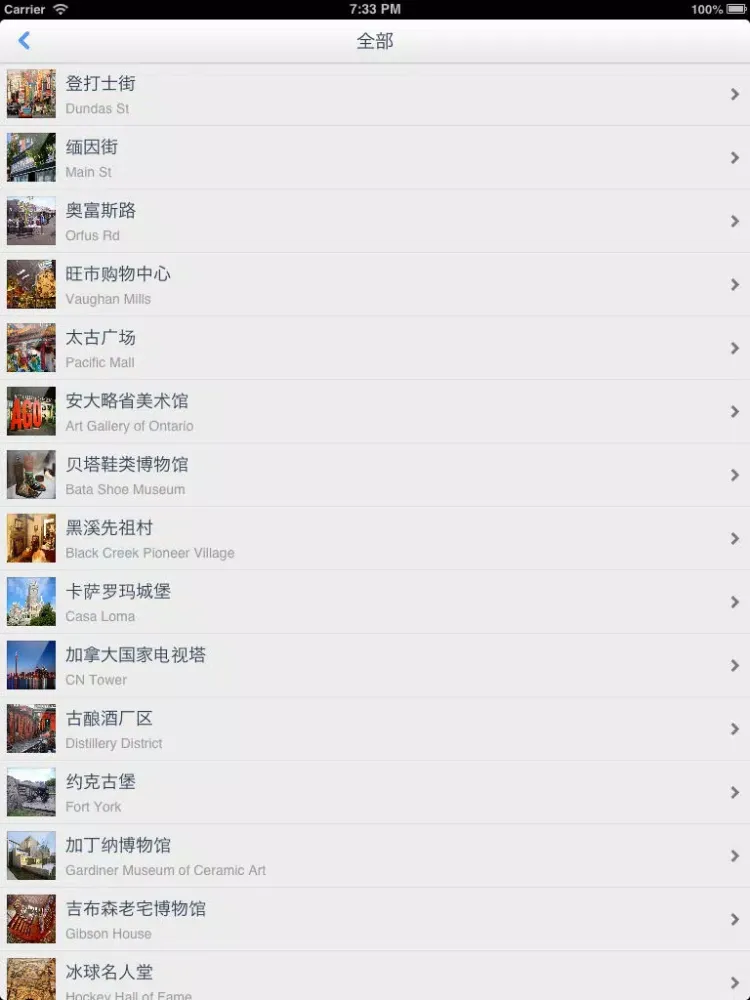Viewport: 750px width, 1000px height.
Task: Select the Orfus Rd row
Action: (375, 221)
